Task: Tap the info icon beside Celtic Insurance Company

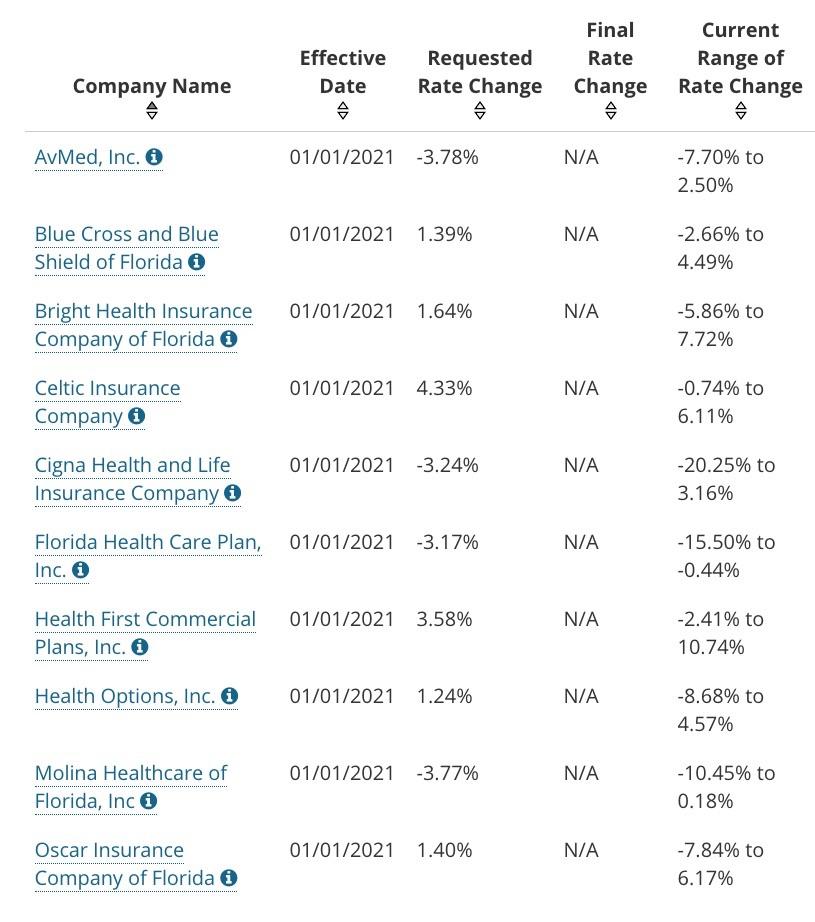Action: coord(136,416)
